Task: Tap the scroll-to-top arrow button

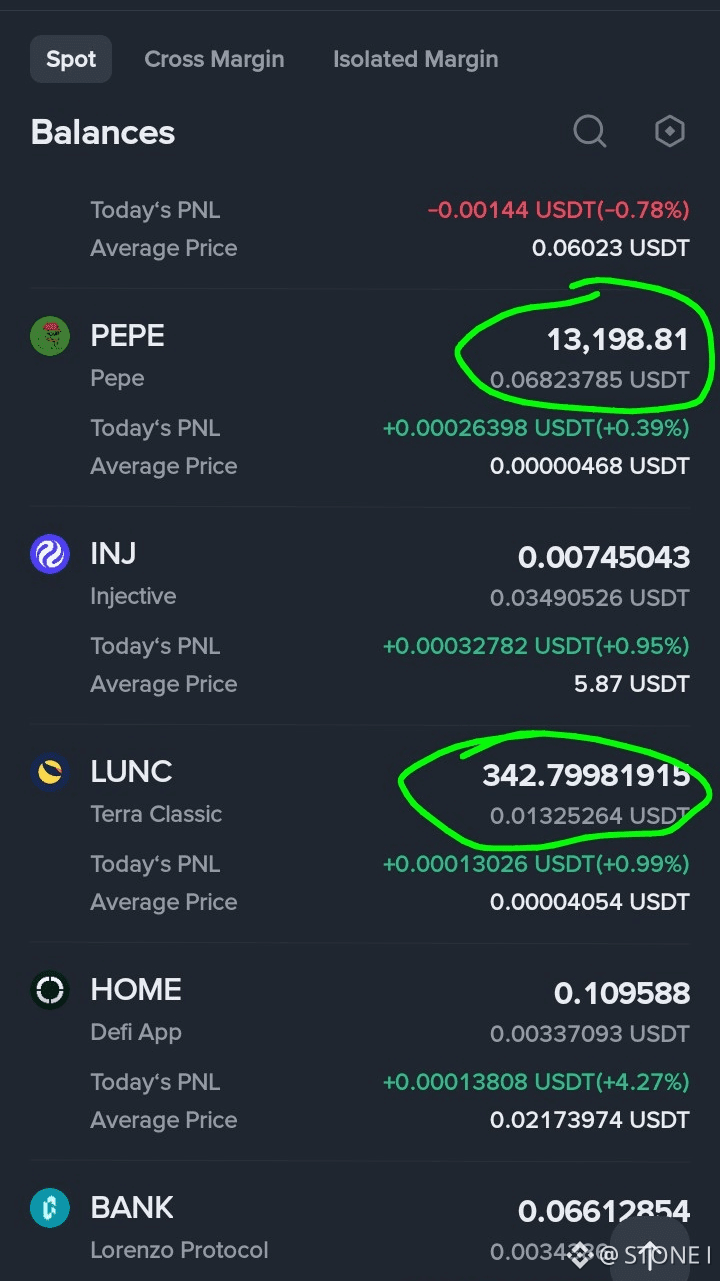Action: click(x=651, y=1249)
